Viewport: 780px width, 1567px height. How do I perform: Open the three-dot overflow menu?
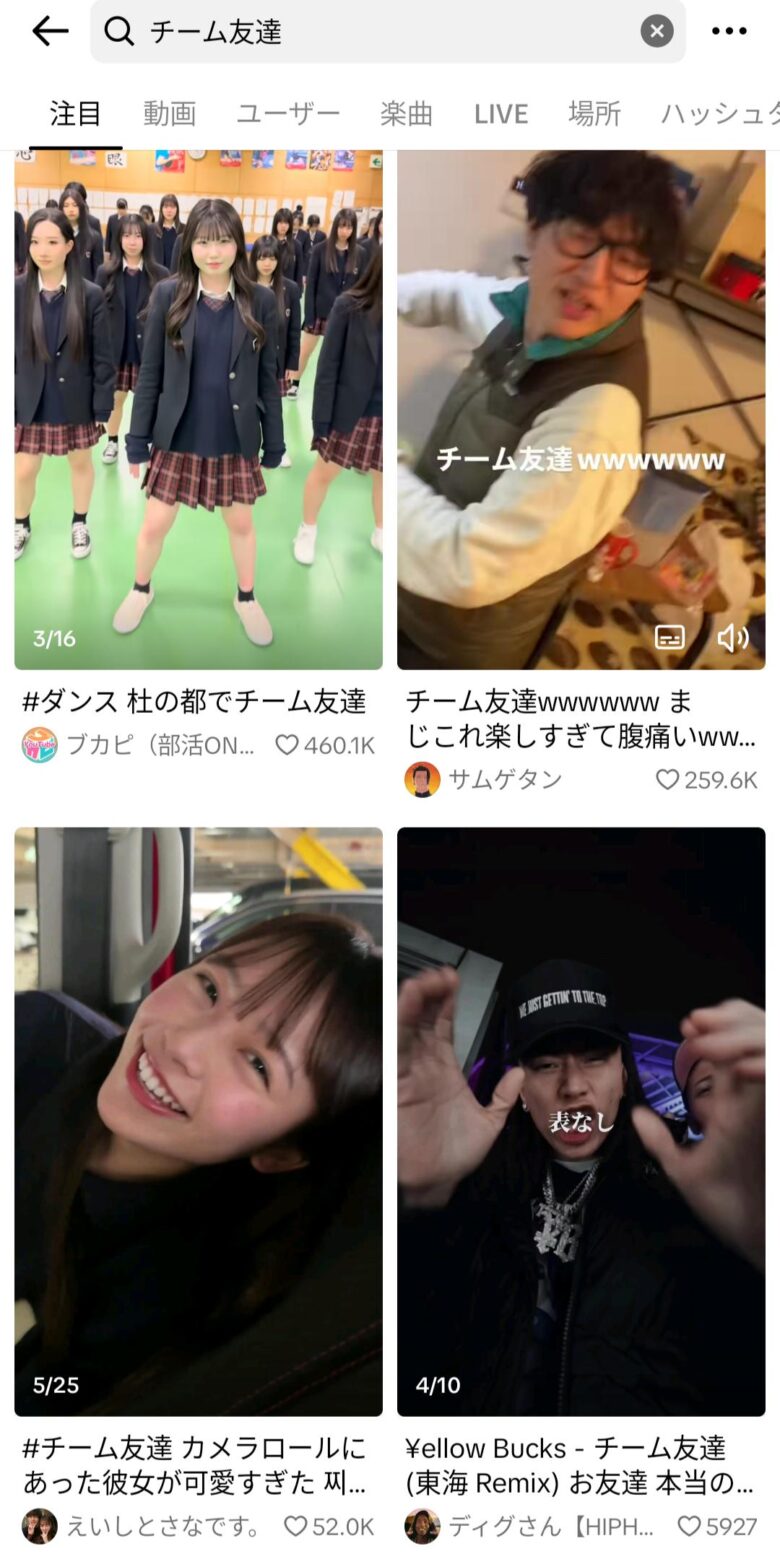[729, 32]
